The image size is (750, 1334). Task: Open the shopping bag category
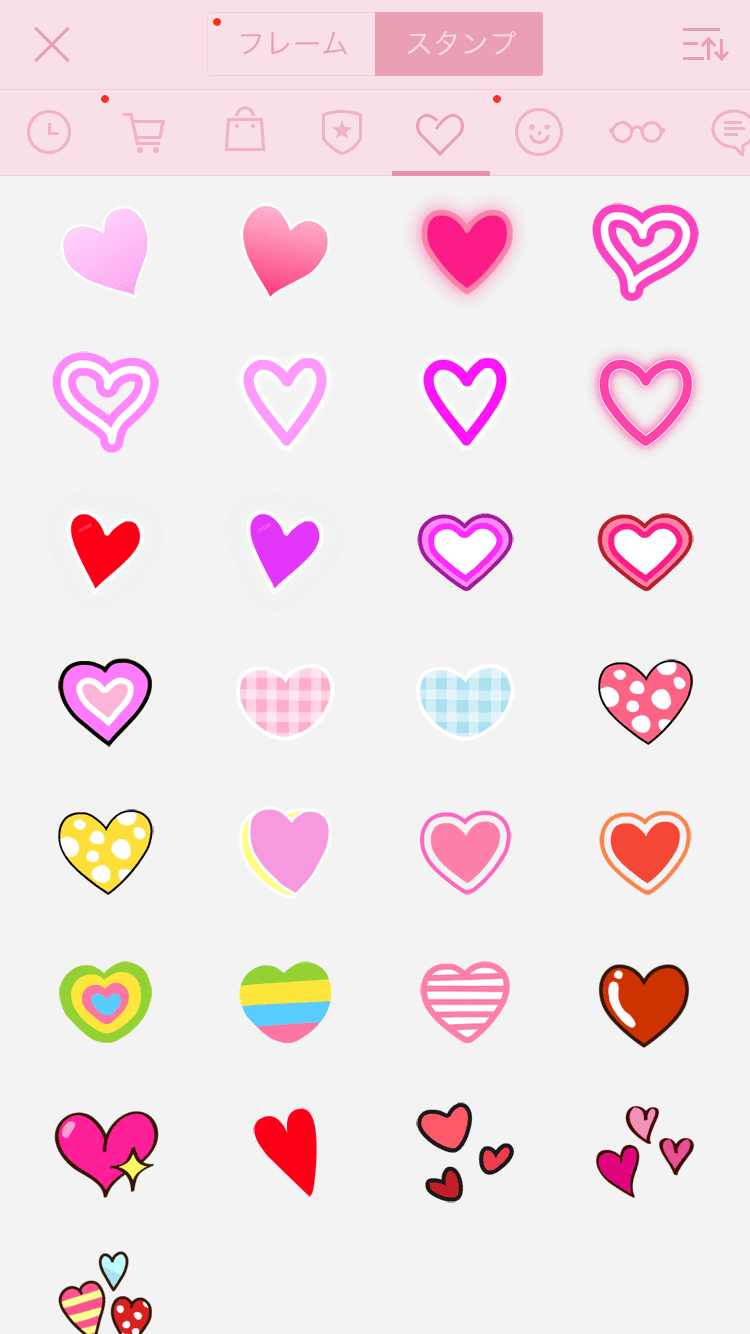tap(245, 132)
